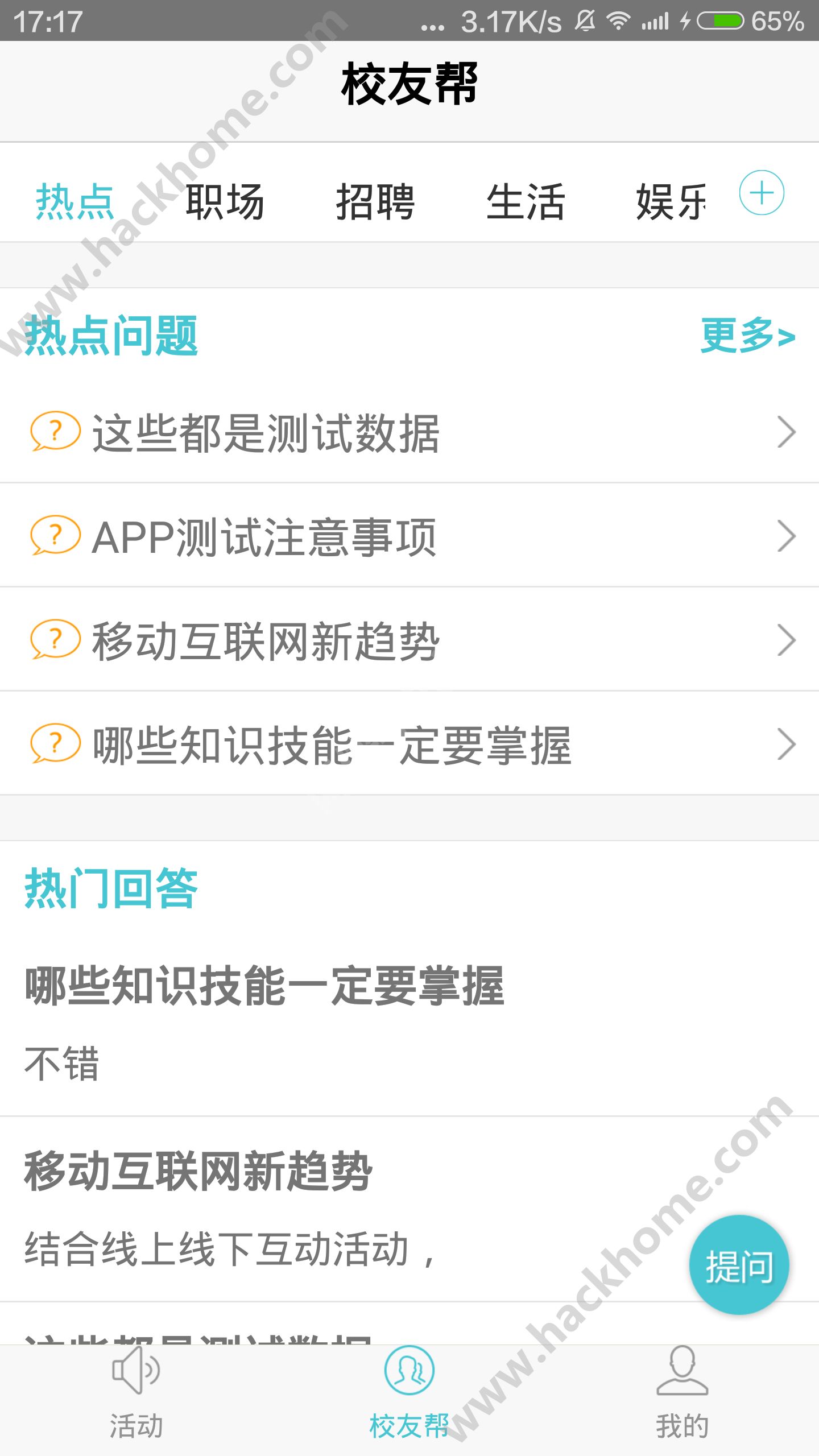
Task: Switch to the 招聘 tab
Action: (x=375, y=202)
